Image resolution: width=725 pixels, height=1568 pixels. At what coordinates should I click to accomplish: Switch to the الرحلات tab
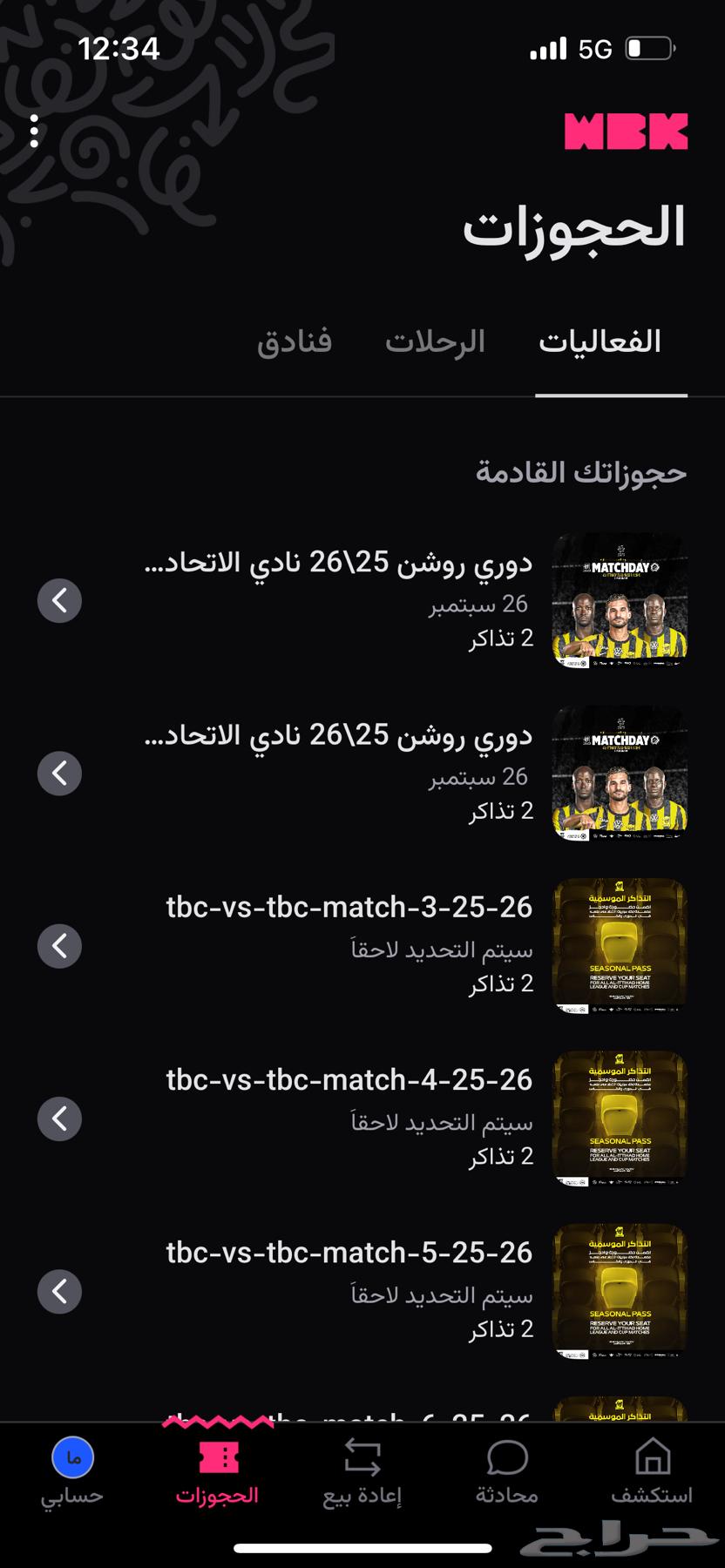tap(434, 341)
